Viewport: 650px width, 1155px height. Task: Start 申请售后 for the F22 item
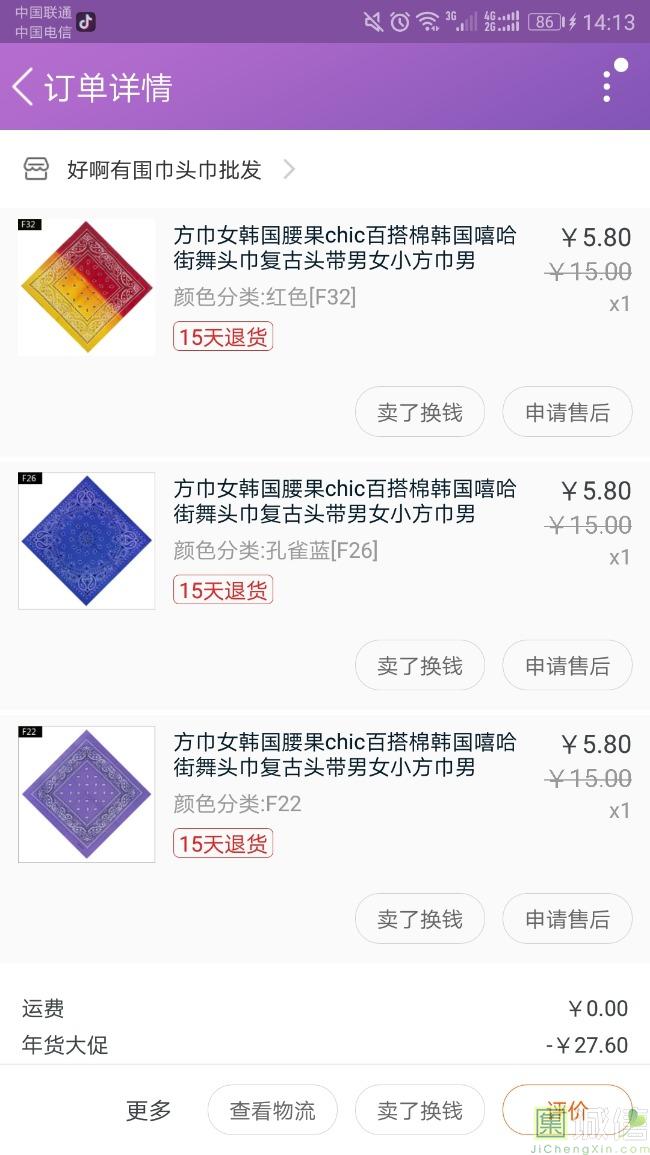pos(567,919)
